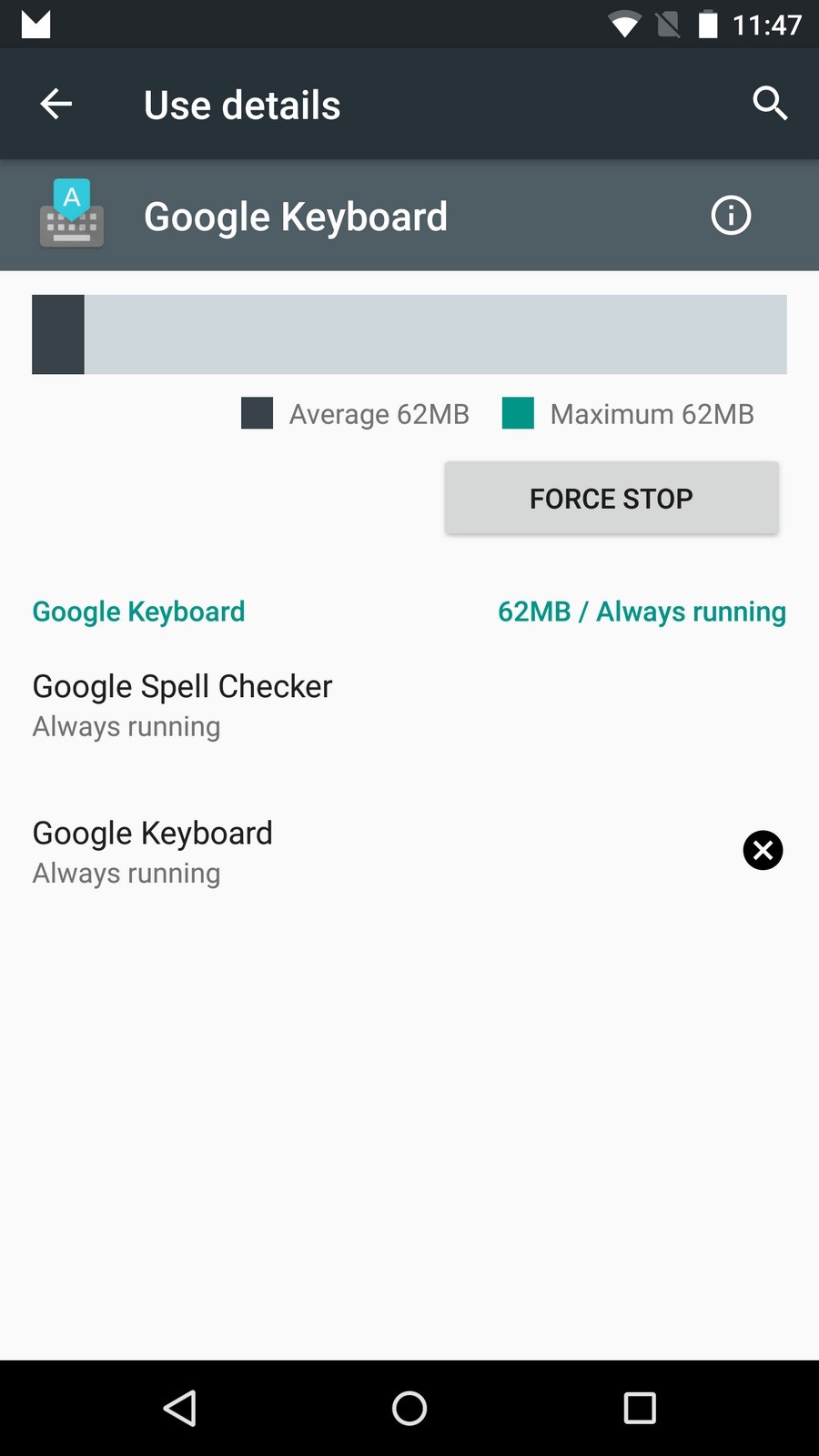Image resolution: width=819 pixels, height=1456 pixels.
Task: Open search in the app bar
Action: [769, 104]
